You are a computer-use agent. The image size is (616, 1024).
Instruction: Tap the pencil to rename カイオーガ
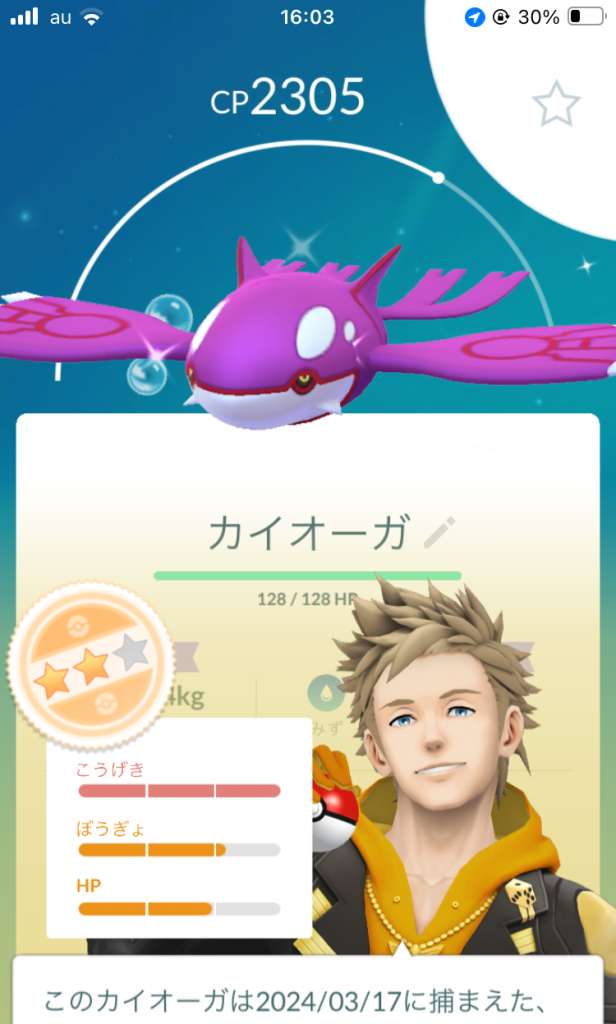pyautogui.click(x=439, y=532)
